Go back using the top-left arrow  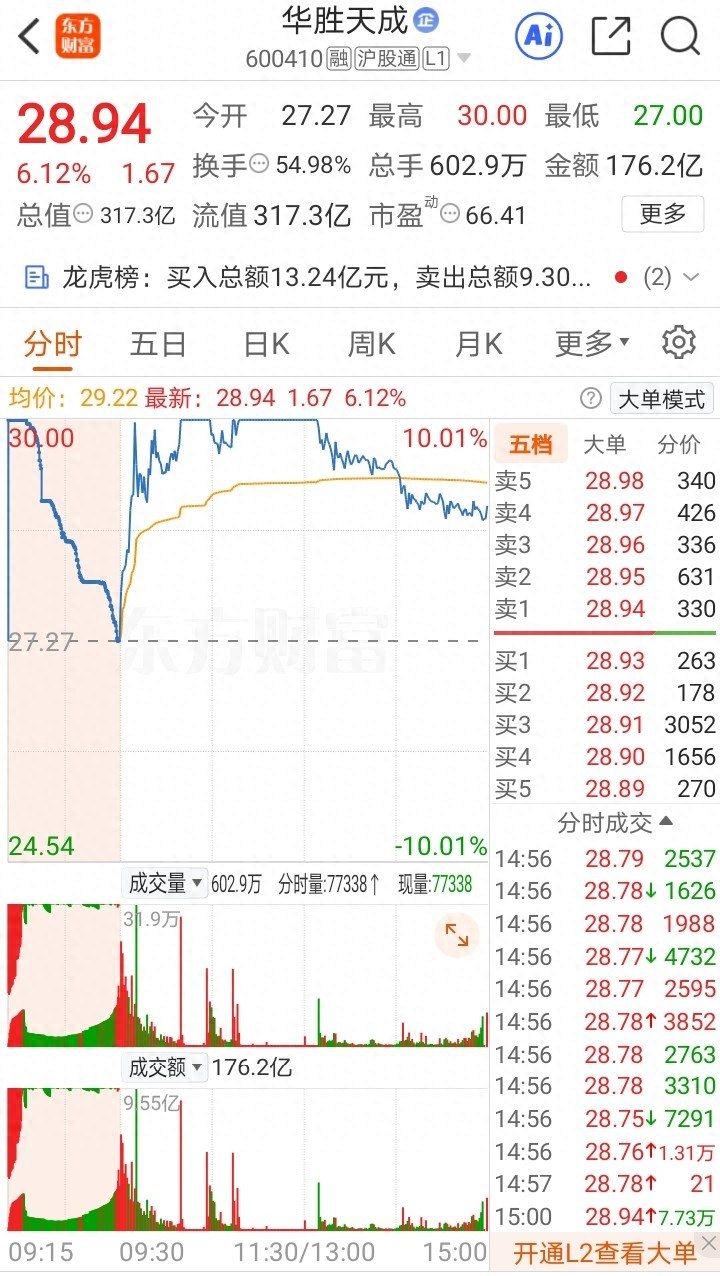click(x=29, y=37)
